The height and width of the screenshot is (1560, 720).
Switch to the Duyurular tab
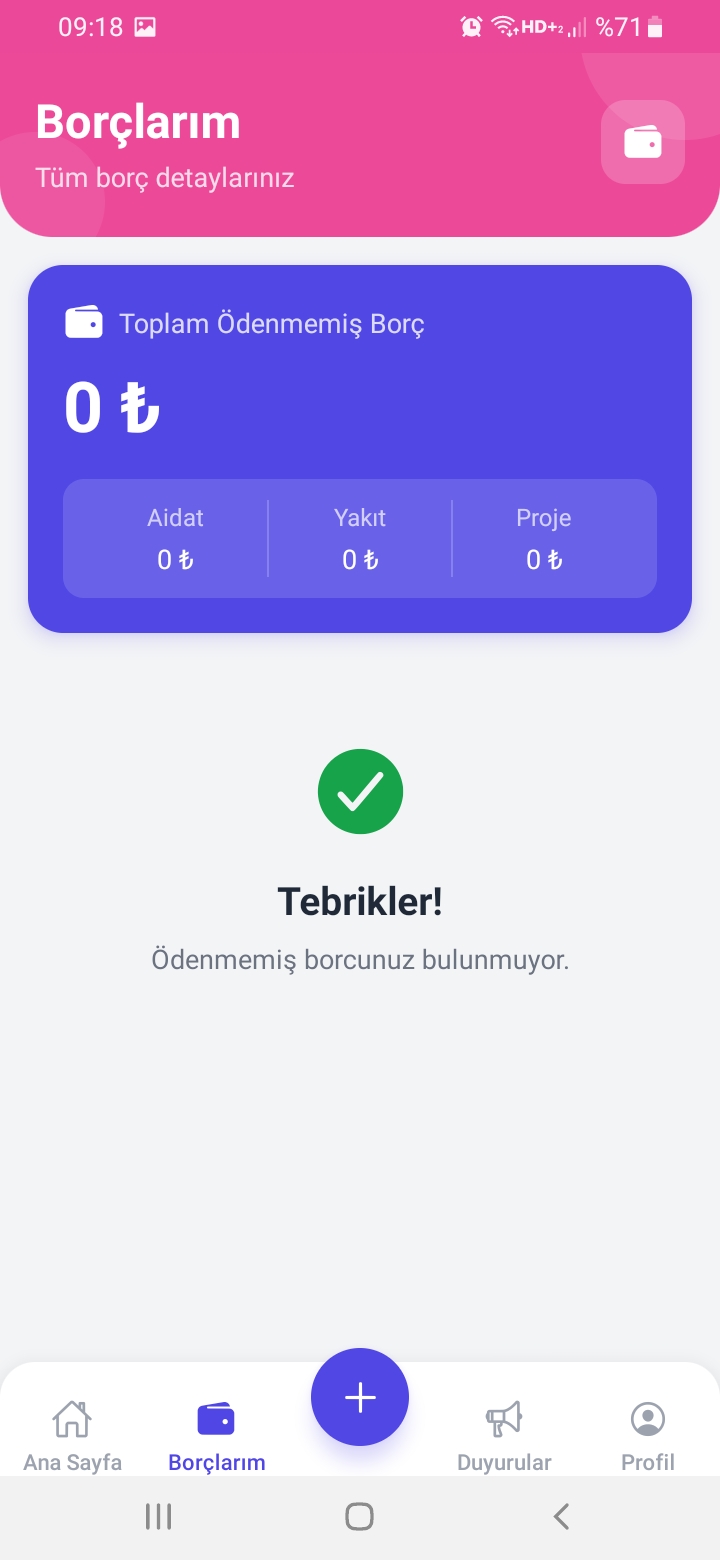point(504,1435)
